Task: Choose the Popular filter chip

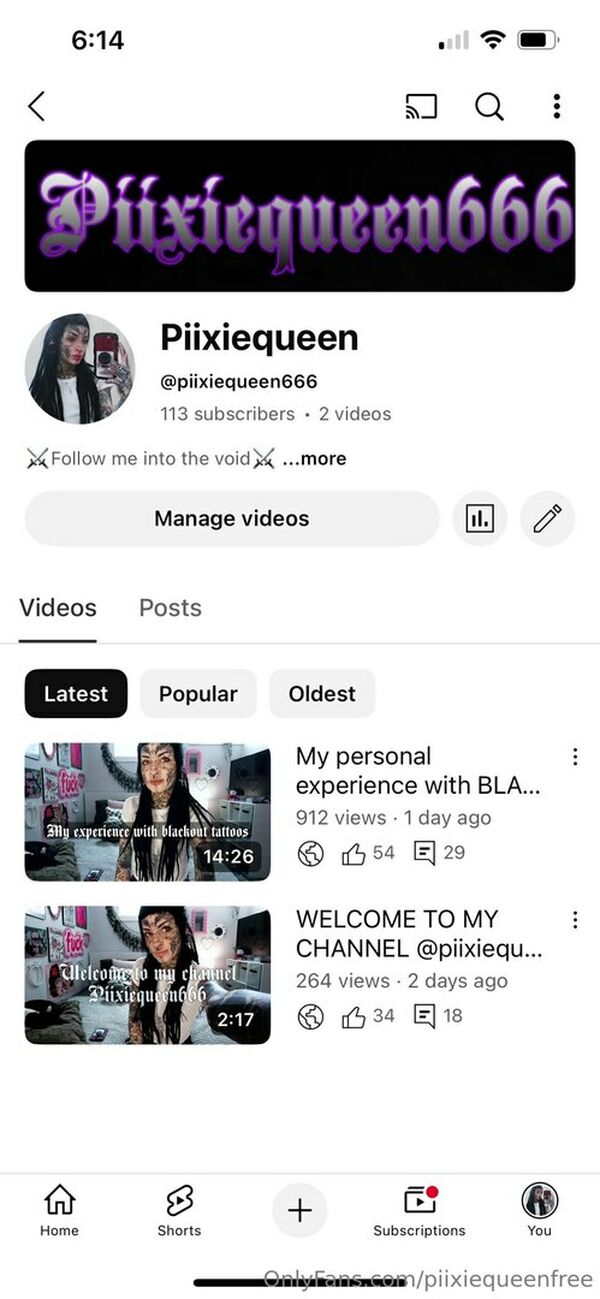Action: pyautogui.click(x=198, y=694)
